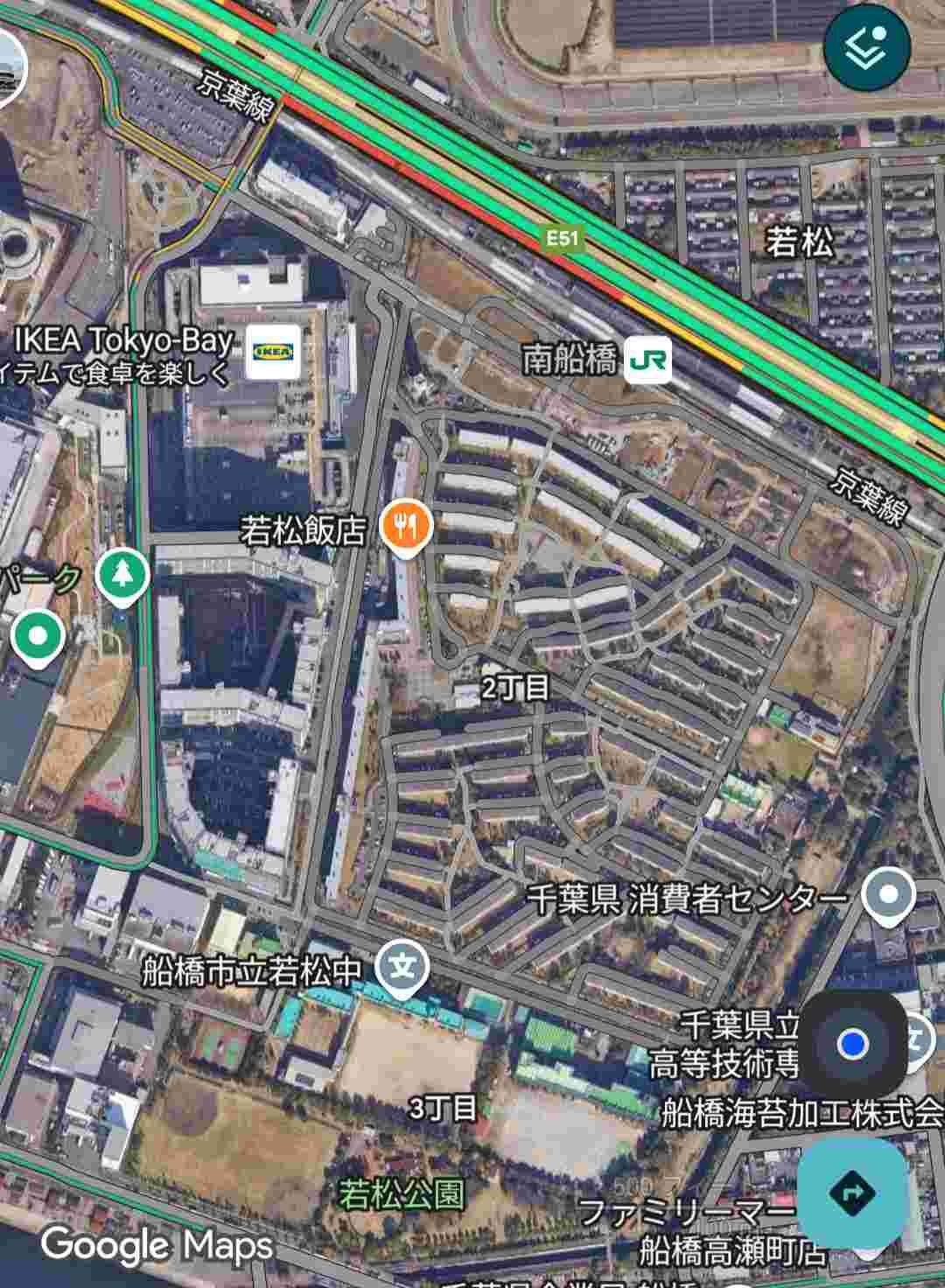Center map on my location

(852, 1043)
